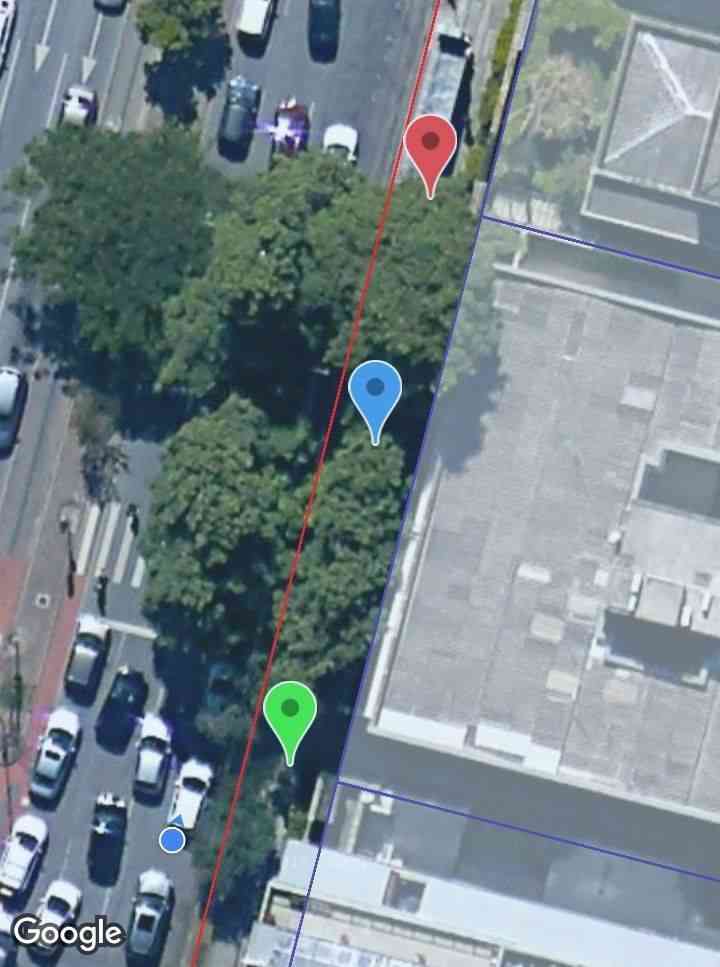
Task: Tap the blue current location dot
Action: [172, 839]
